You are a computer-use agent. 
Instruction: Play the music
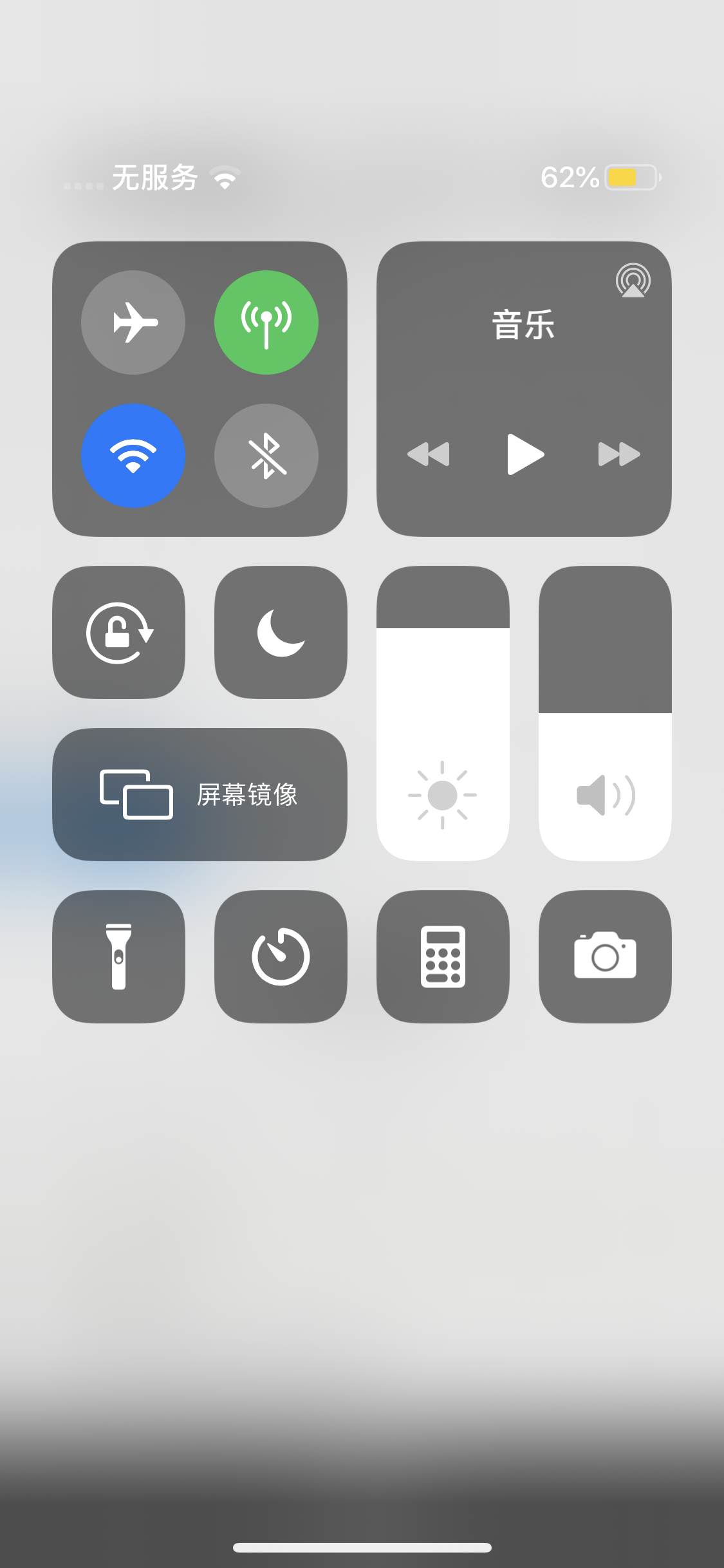(x=524, y=454)
